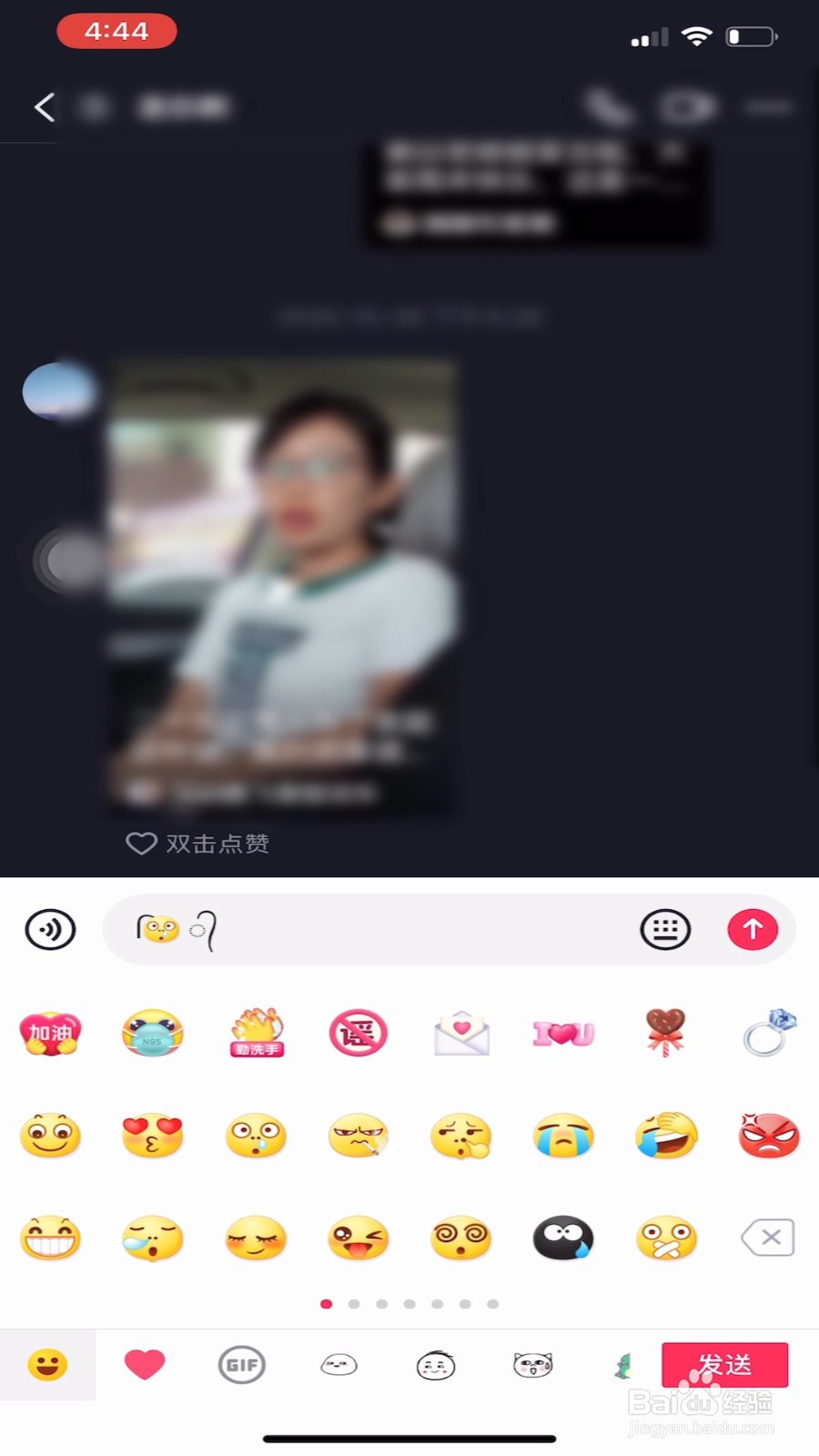
Task: Start a video call with the camera icon
Action: (x=690, y=106)
